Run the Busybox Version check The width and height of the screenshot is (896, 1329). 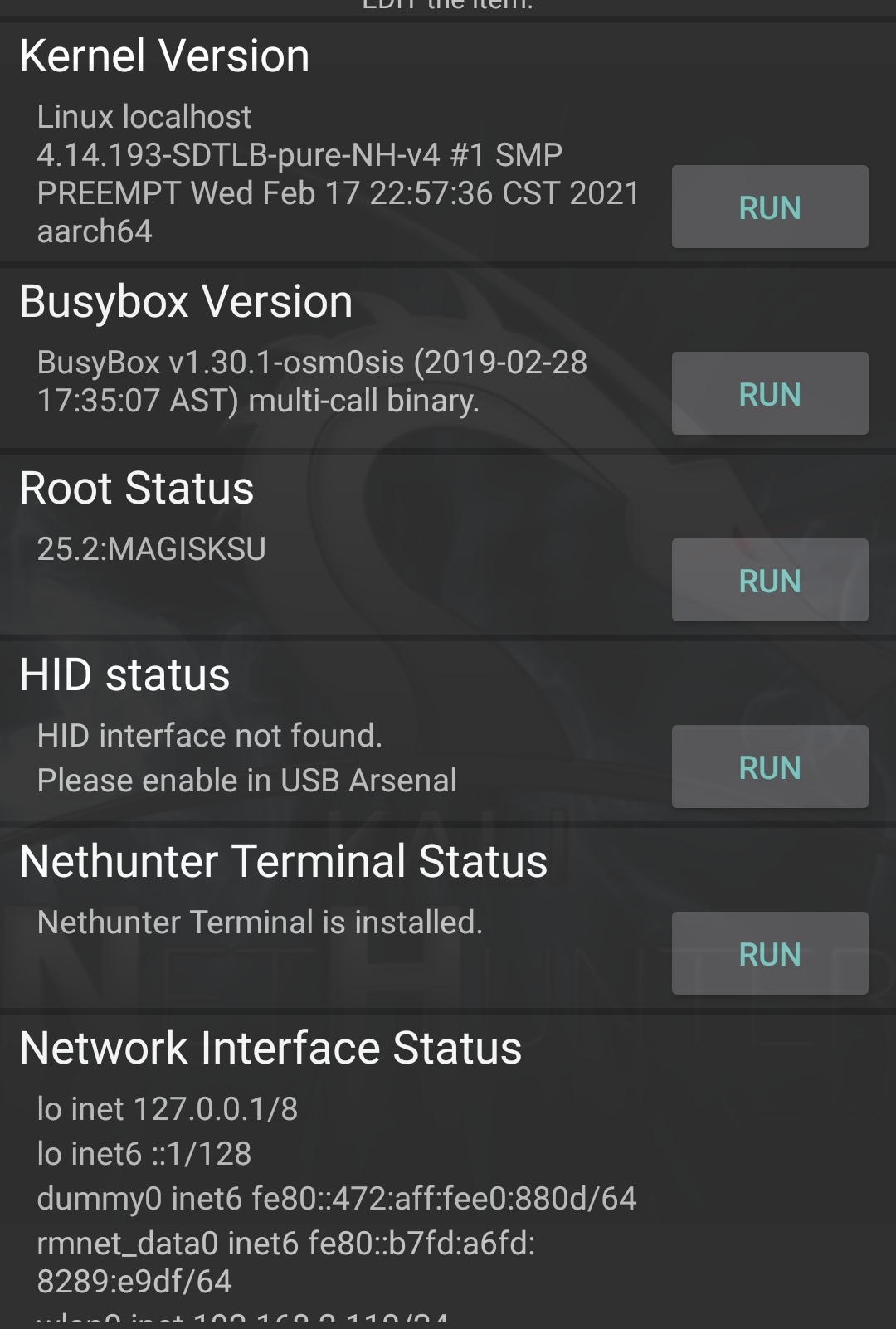(x=769, y=394)
